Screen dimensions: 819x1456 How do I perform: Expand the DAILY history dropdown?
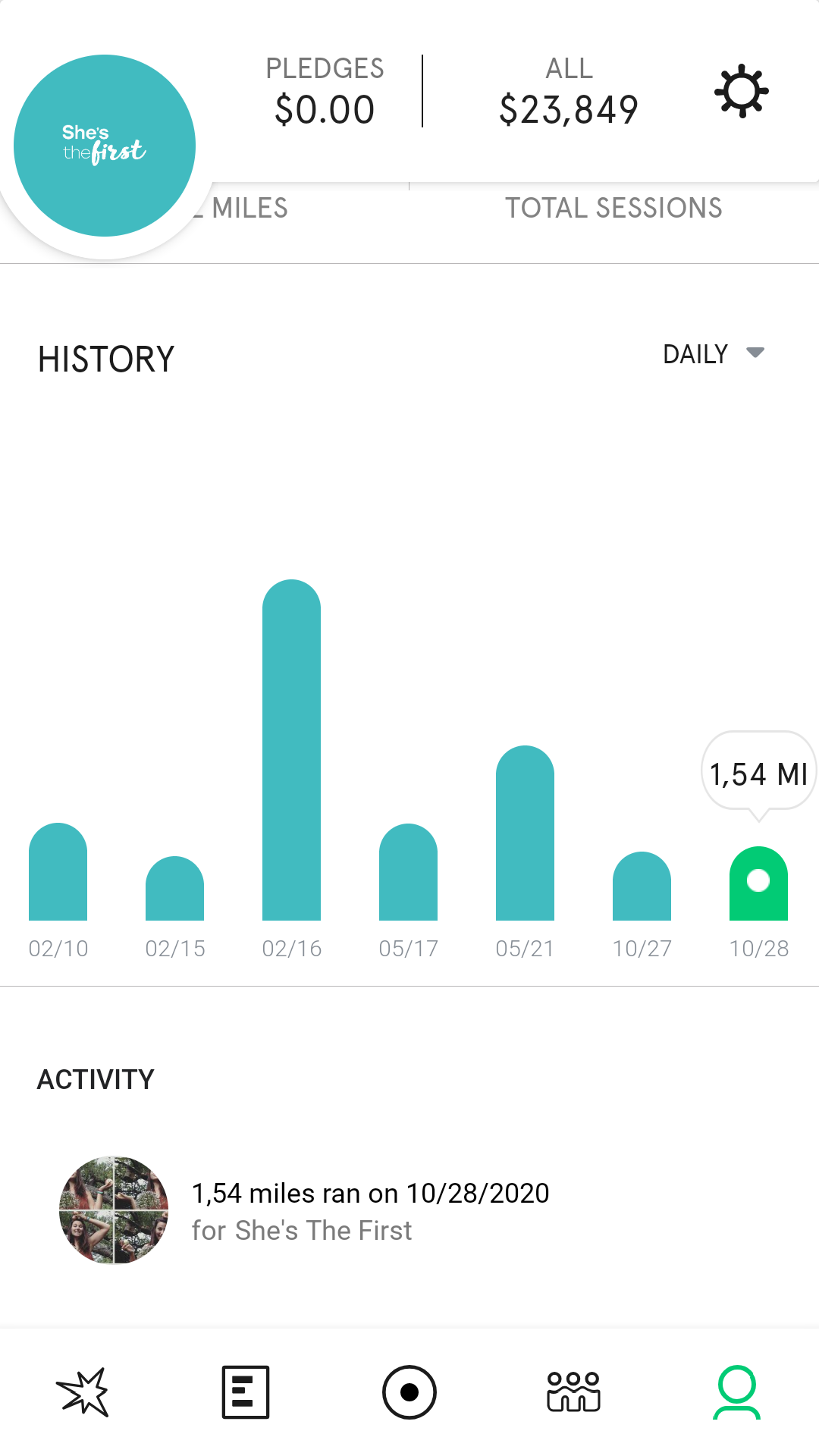[x=714, y=353]
